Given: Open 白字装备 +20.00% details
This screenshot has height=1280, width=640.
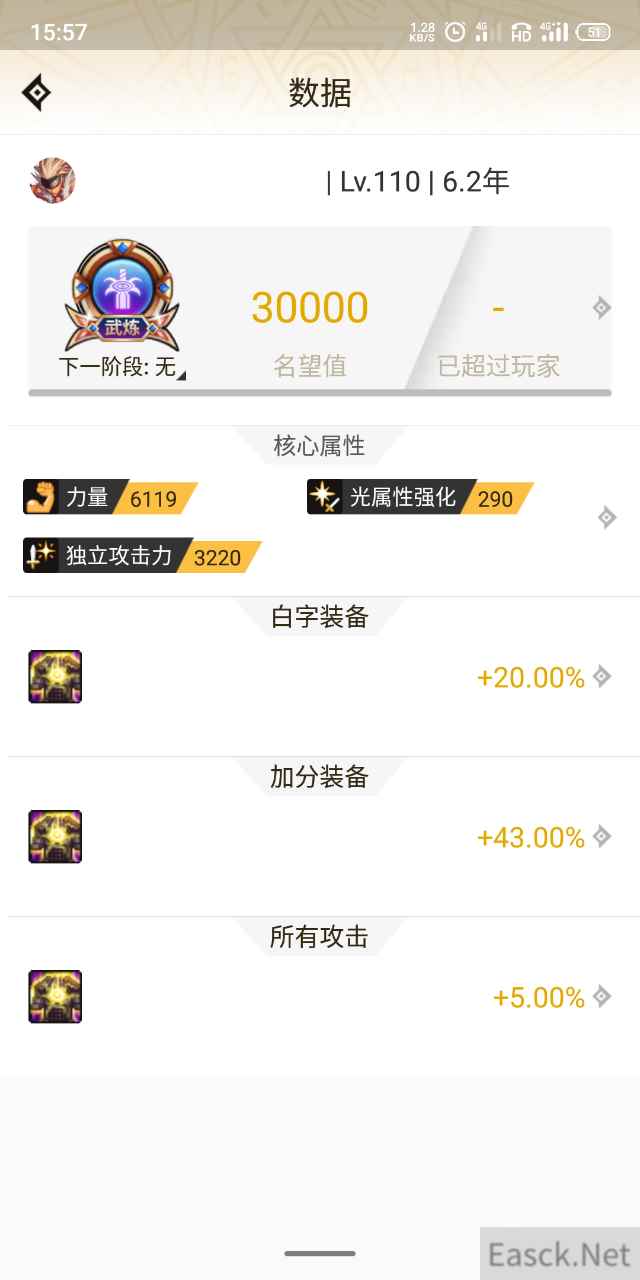Looking at the screenshot, I should pyautogui.click(x=601, y=677).
